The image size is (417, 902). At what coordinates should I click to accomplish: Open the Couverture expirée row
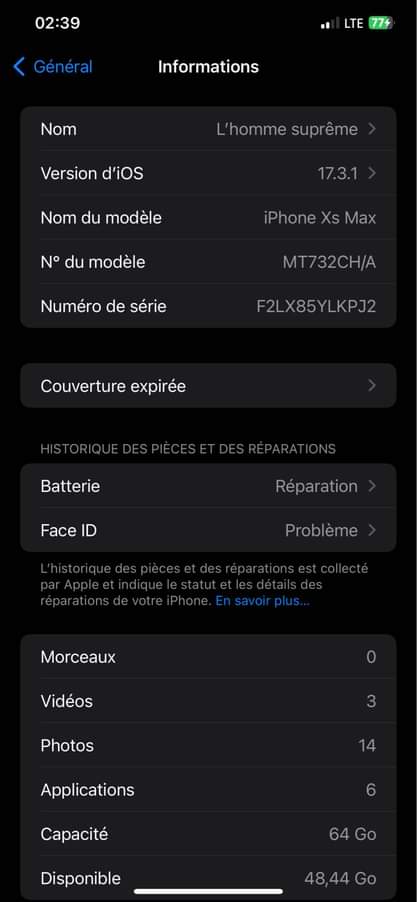coord(208,385)
